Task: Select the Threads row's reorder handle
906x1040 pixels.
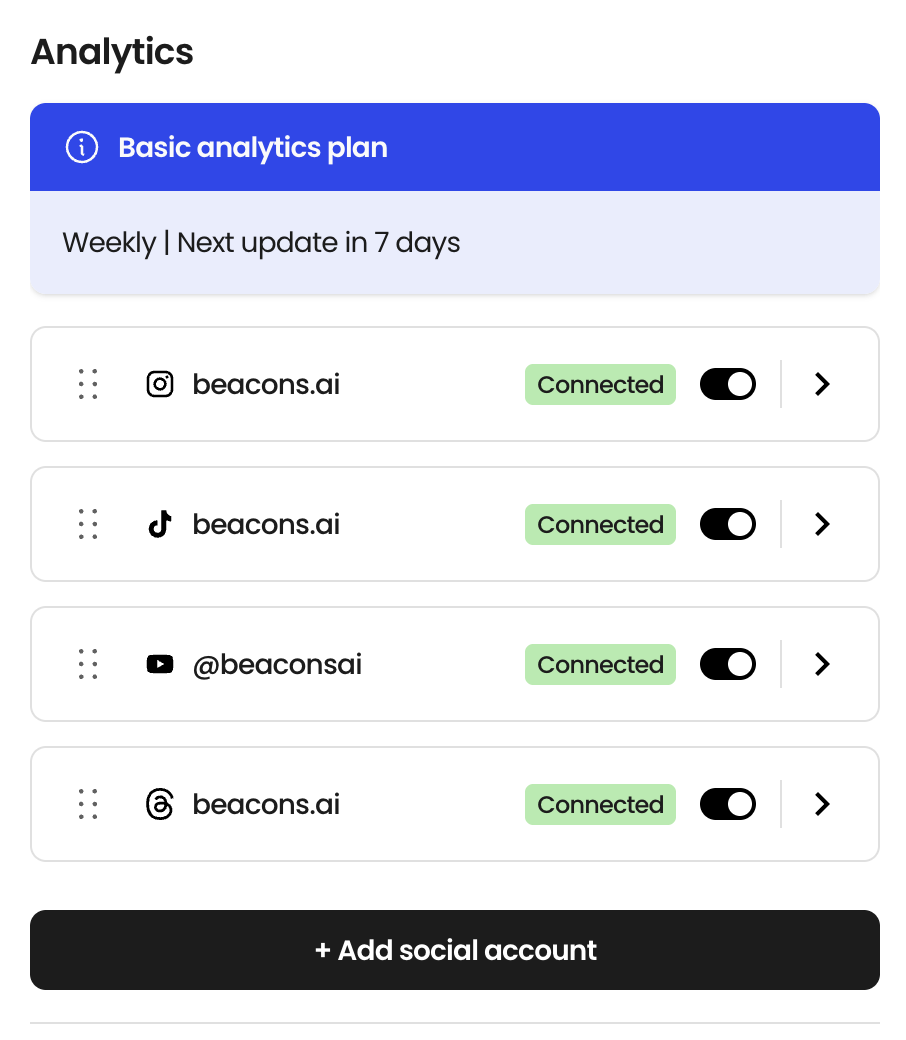Action: point(88,804)
